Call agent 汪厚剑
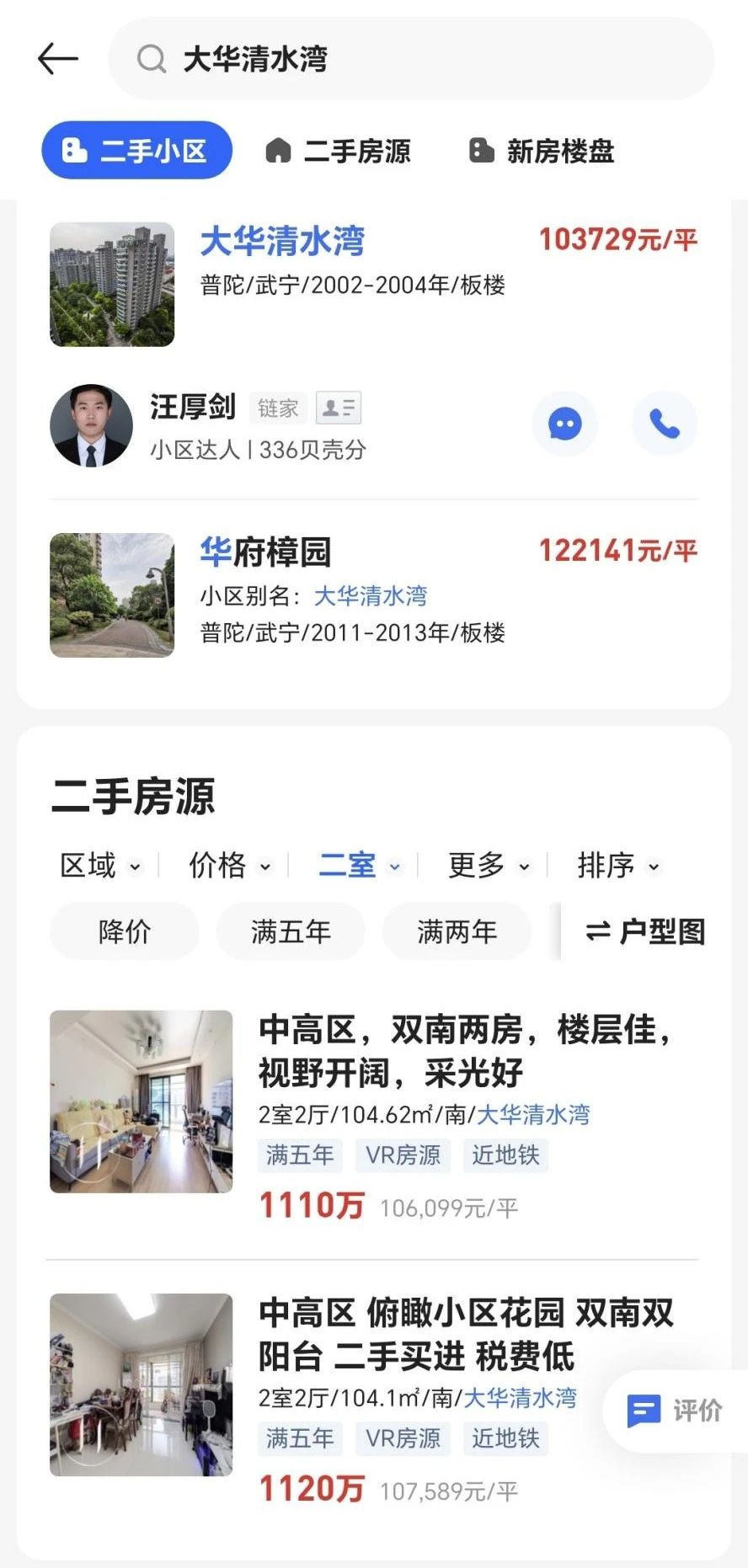 (x=665, y=424)
